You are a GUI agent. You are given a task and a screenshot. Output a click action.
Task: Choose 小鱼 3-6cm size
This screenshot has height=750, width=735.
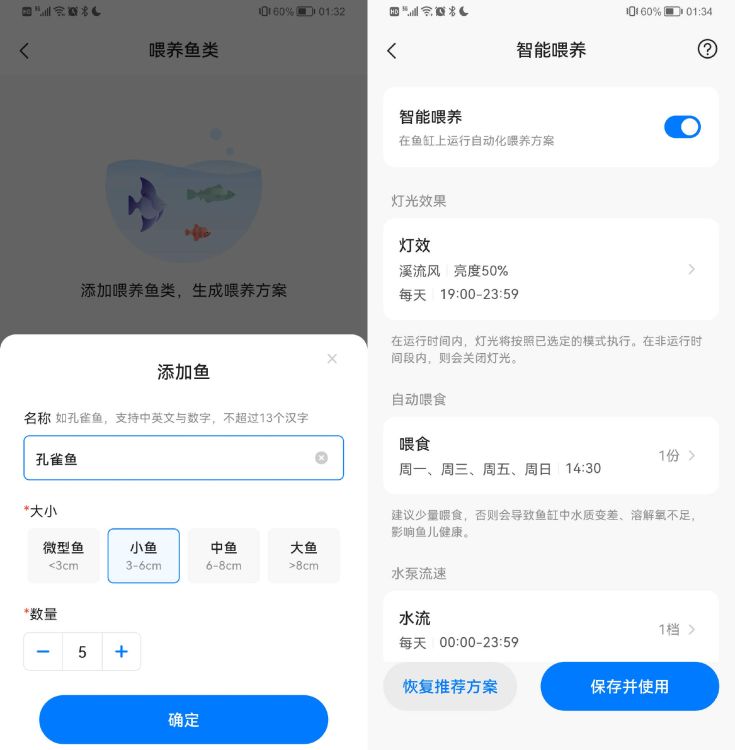click(144, 555)
